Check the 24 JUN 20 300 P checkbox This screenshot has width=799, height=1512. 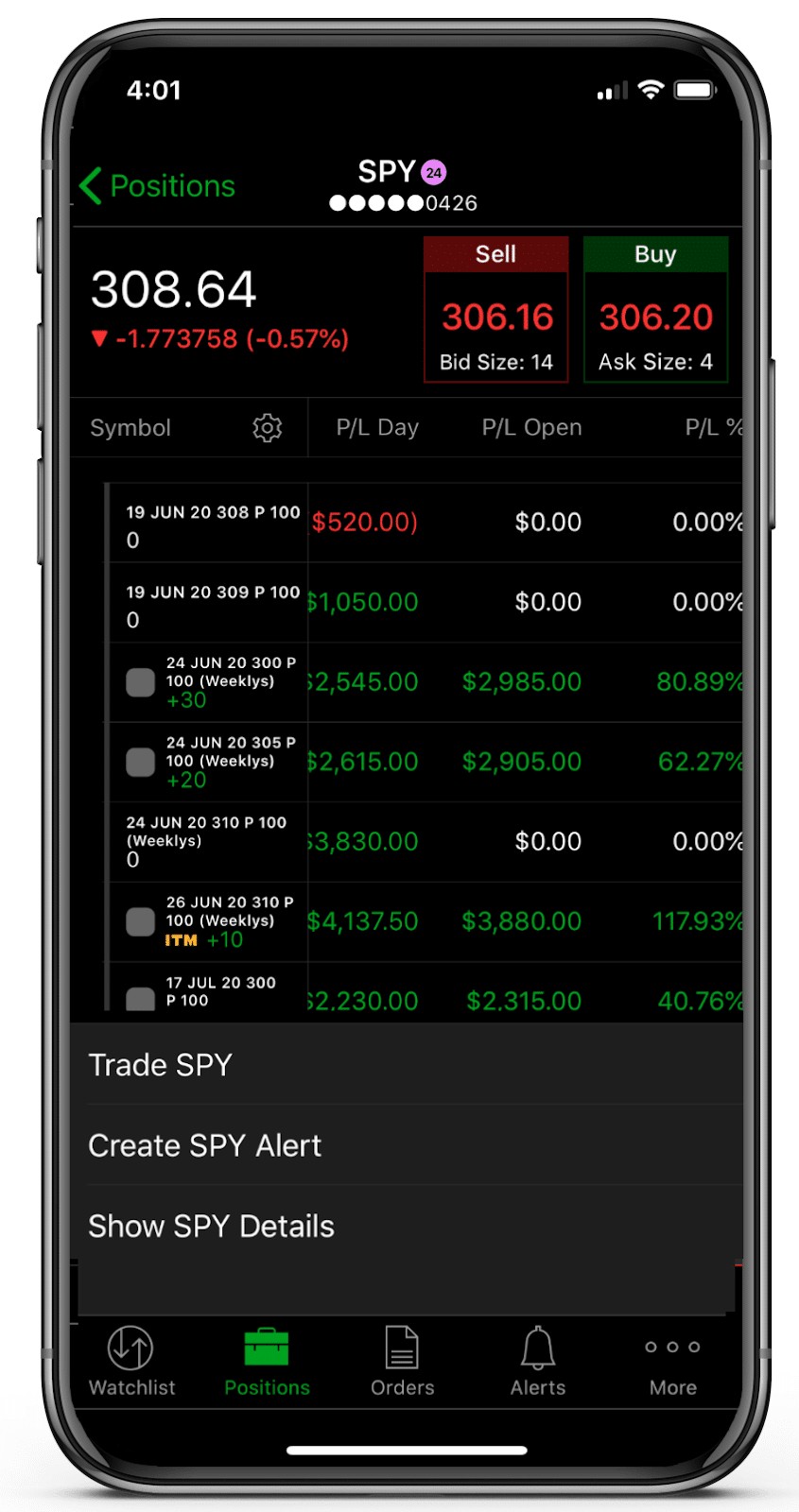(141, 682)
